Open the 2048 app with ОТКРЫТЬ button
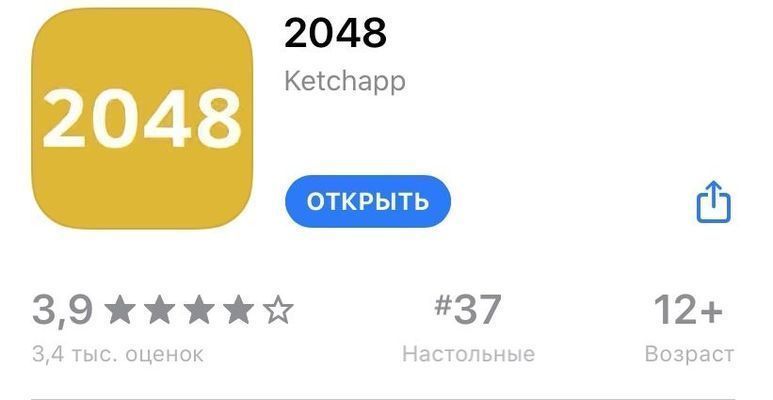Viewport: 773px width, 400px height. [x=367, y=202]
